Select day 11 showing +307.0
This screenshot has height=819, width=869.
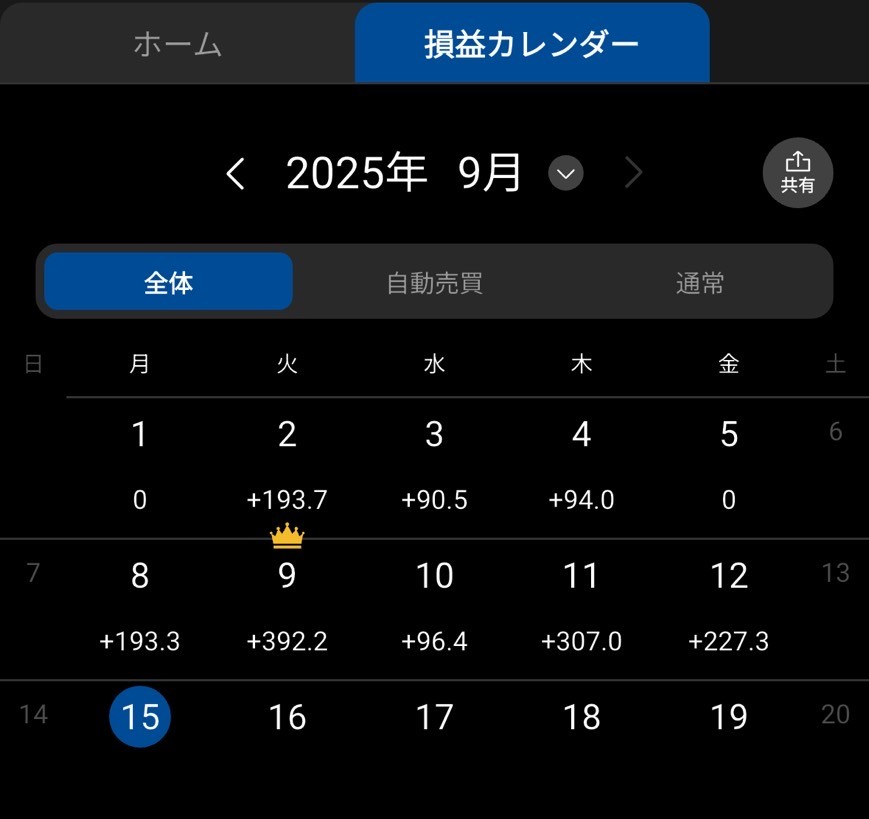581,605
